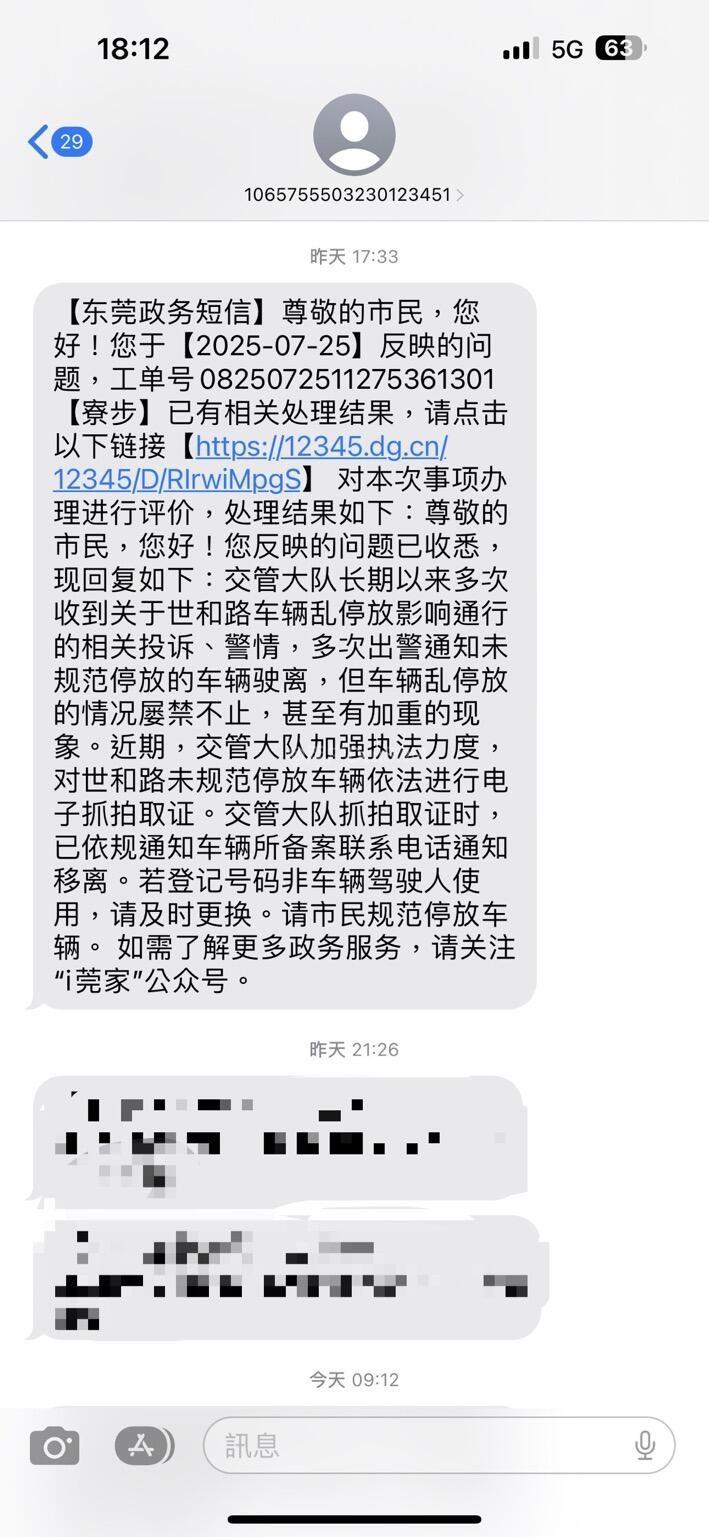Start voice dictation with the microphone icon
This screenshot has width=709, height=1537.
[x=645, y=1445]
